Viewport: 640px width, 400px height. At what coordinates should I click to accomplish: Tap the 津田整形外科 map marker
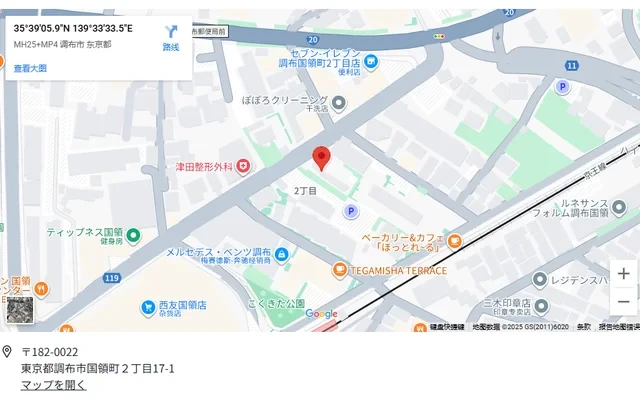pos(243,166)
